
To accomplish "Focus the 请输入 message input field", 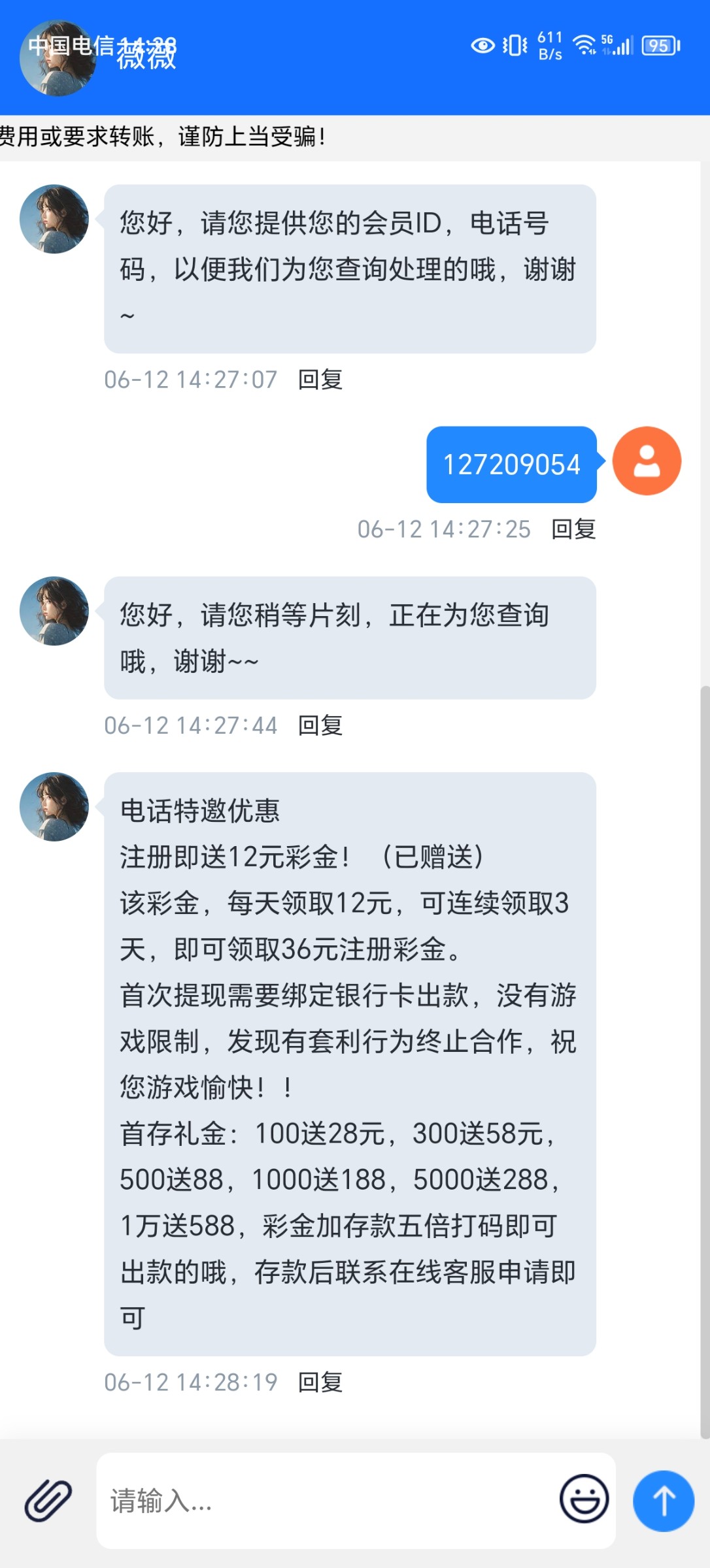I will (x=327, y=1500).
